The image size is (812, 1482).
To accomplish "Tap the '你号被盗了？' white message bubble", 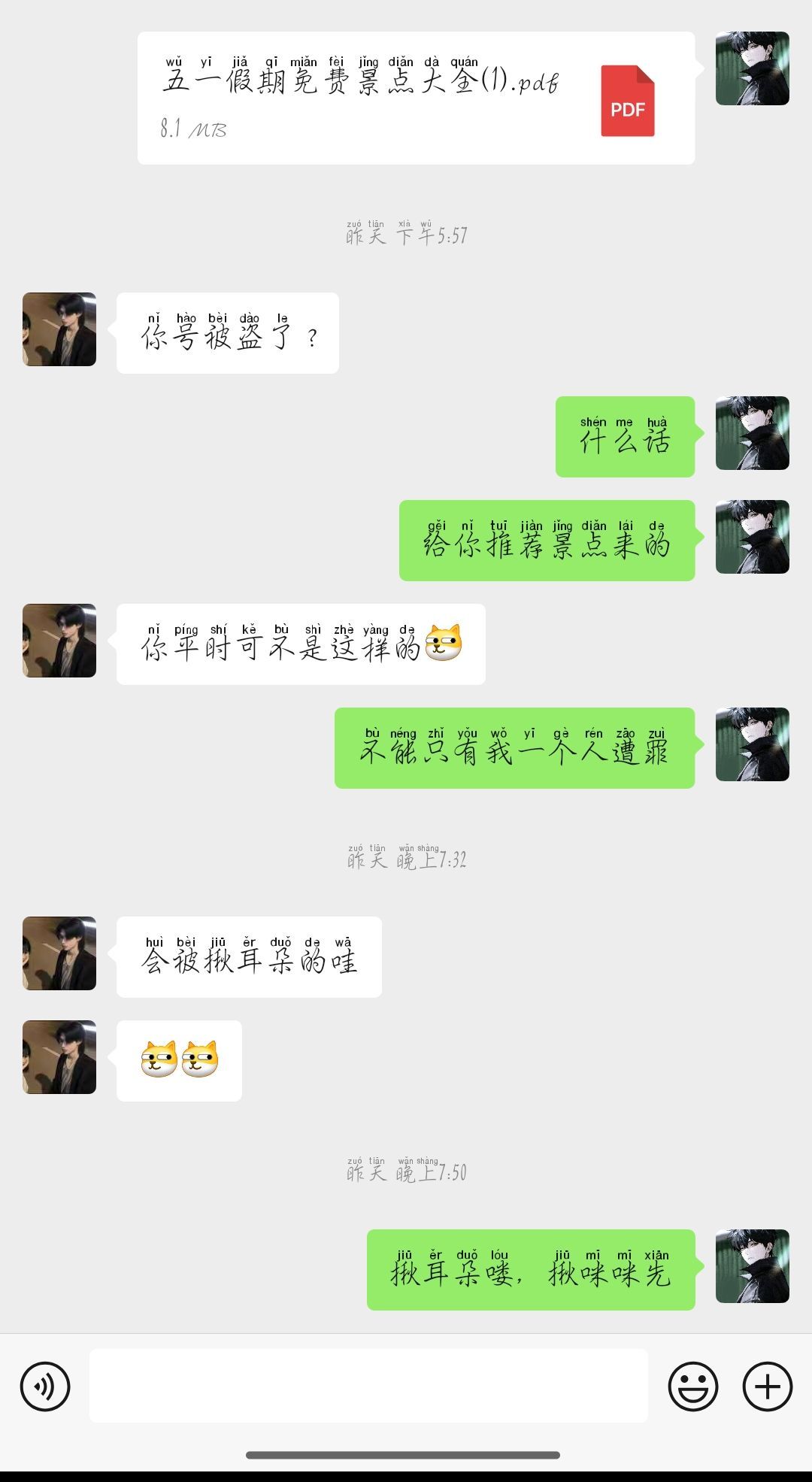I will pyautogui.click(x=228, y=333).
